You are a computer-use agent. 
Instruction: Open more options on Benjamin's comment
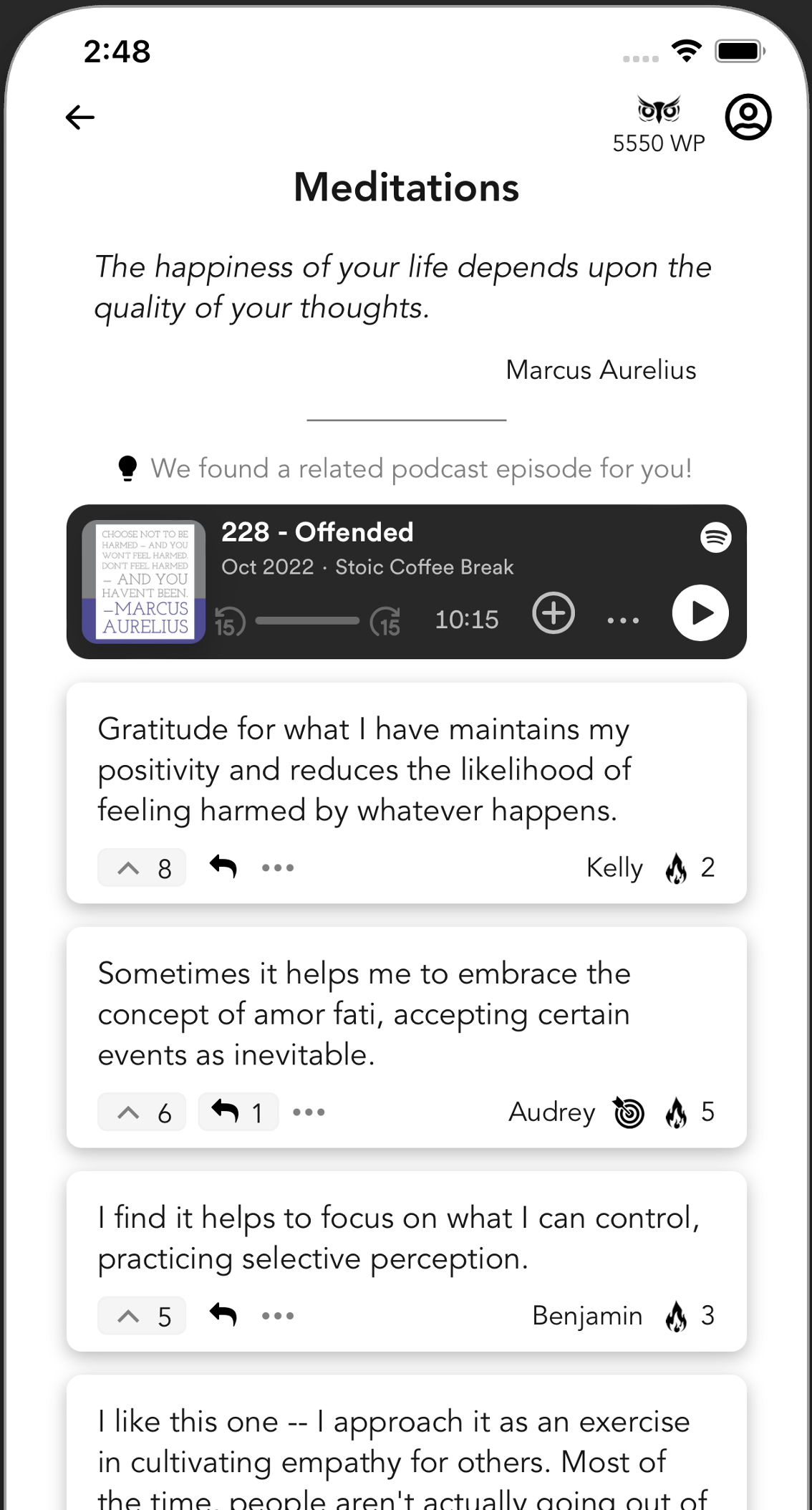277,1316
